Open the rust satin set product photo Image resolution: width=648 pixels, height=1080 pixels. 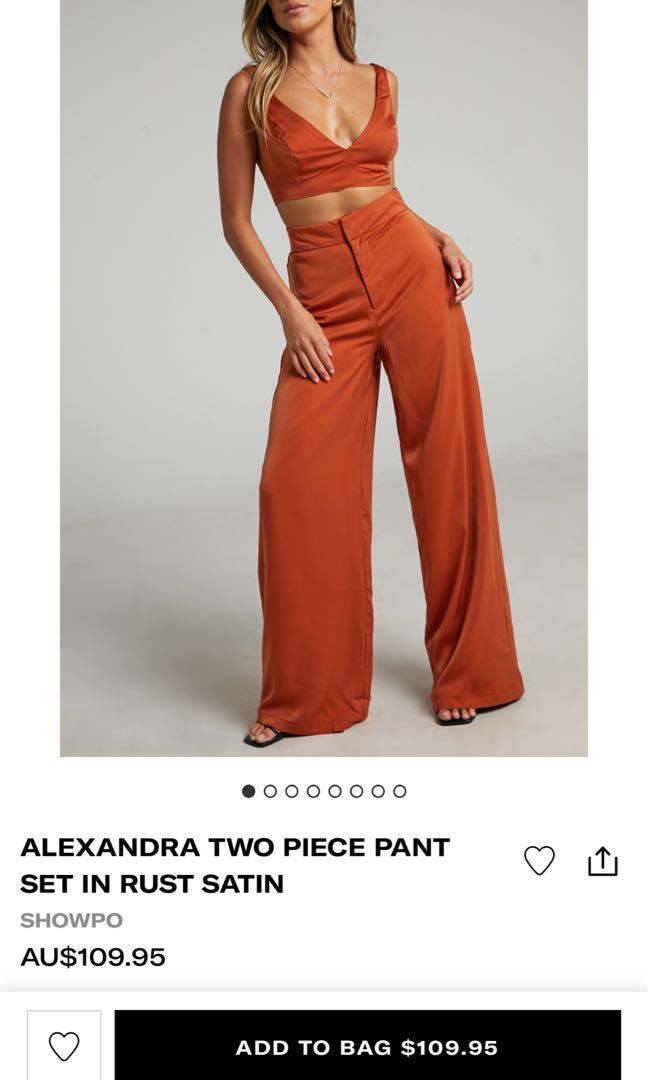[324, 380]
